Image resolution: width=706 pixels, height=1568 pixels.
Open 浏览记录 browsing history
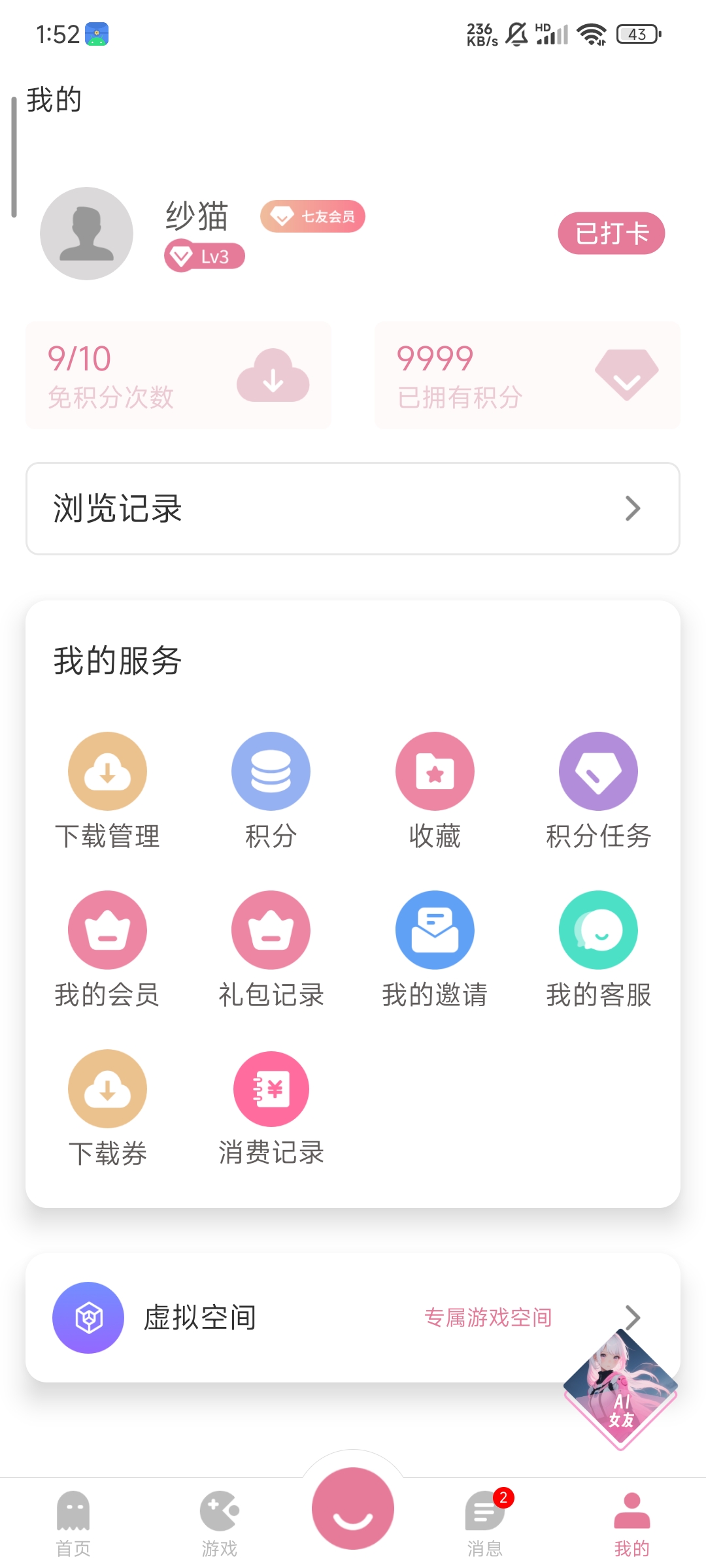[353, 508]
